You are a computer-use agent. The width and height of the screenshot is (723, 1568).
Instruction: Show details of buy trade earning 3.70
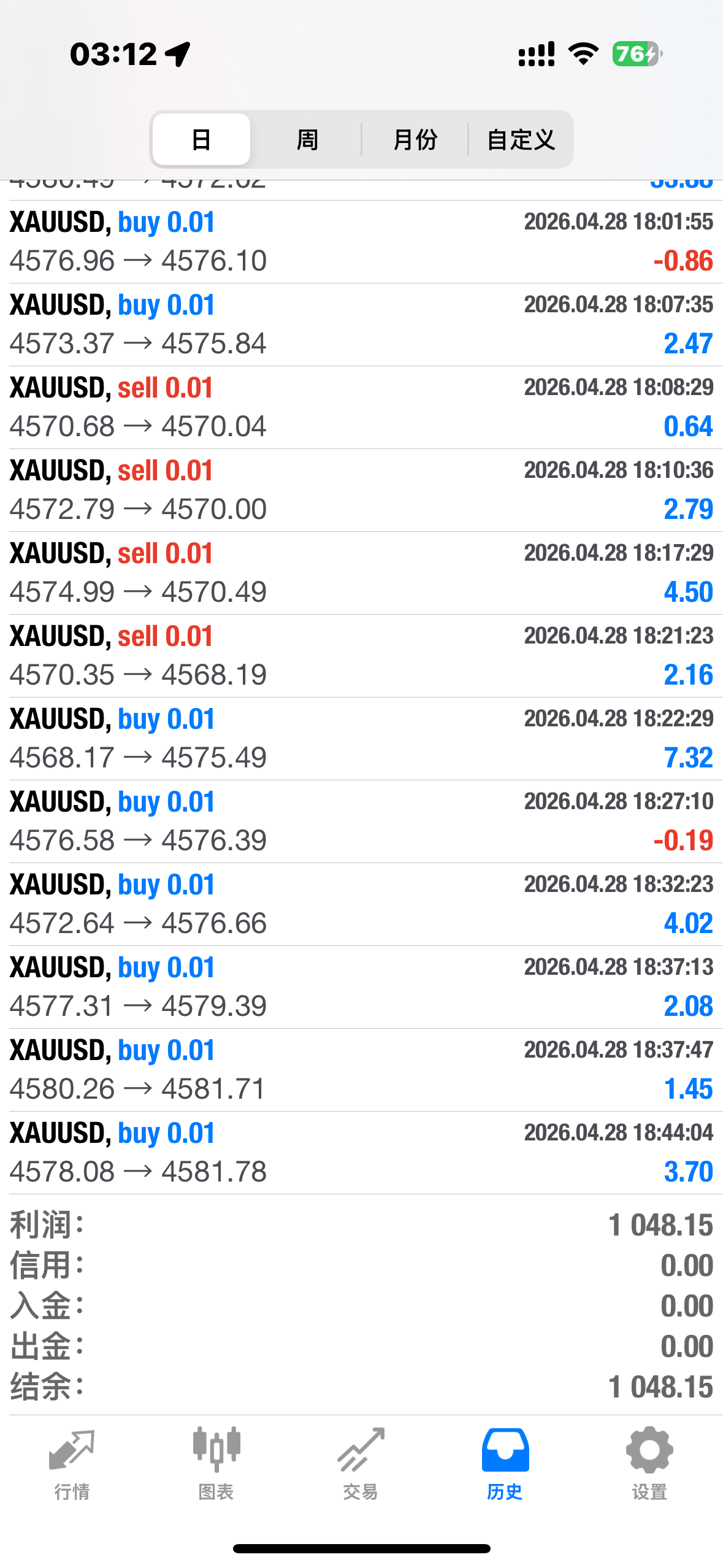pos(361,1153)
